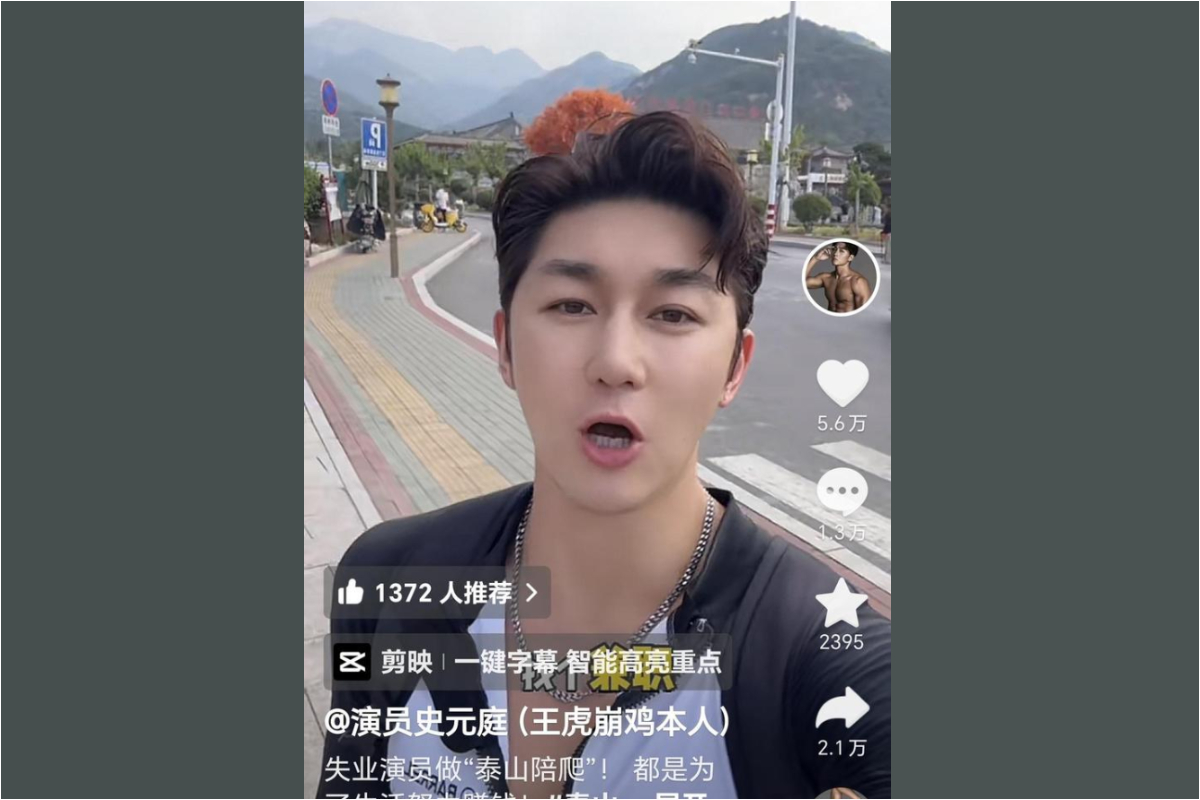
Task: Share this video via the arrow
Action: (x=842, y=709)
